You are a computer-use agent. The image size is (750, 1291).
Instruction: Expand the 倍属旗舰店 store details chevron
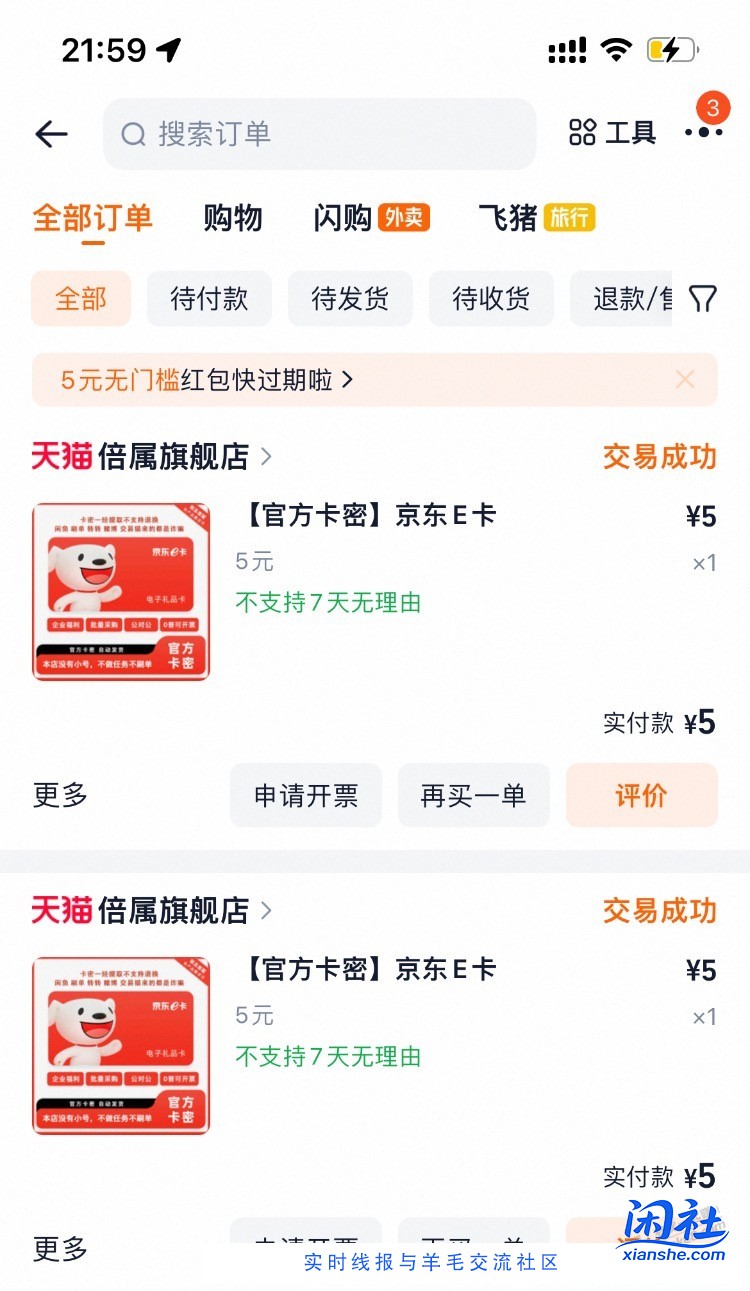pos(266,456)
